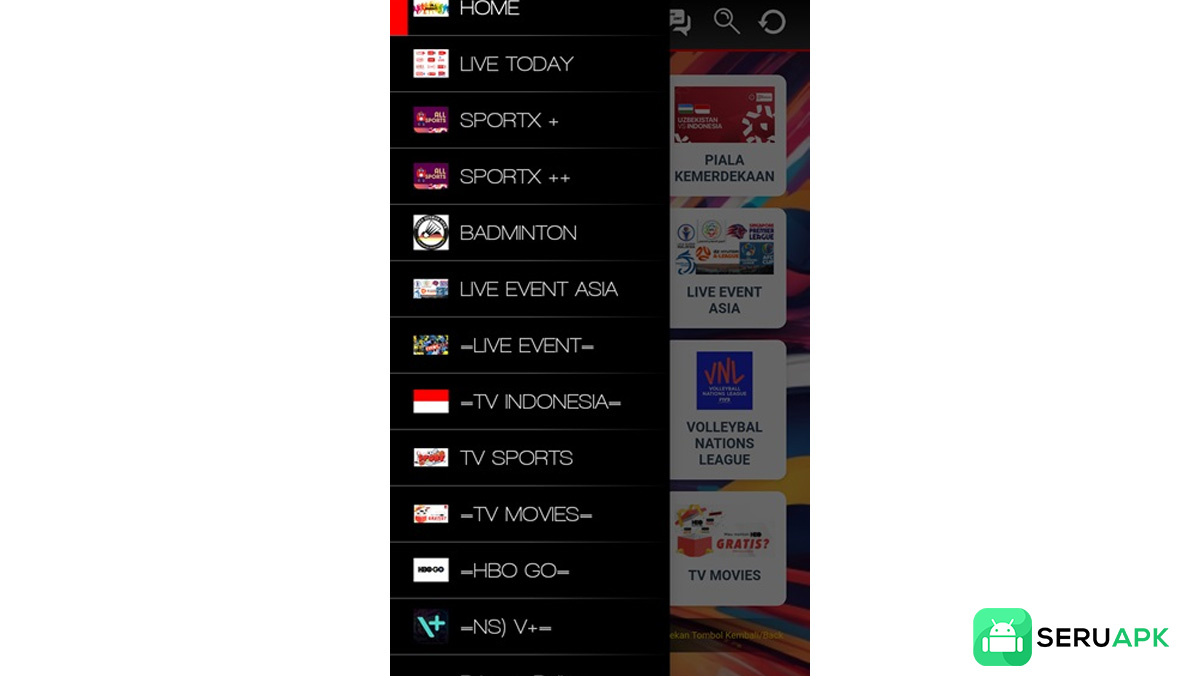Tap the search magnifier icon

[726, 21]
